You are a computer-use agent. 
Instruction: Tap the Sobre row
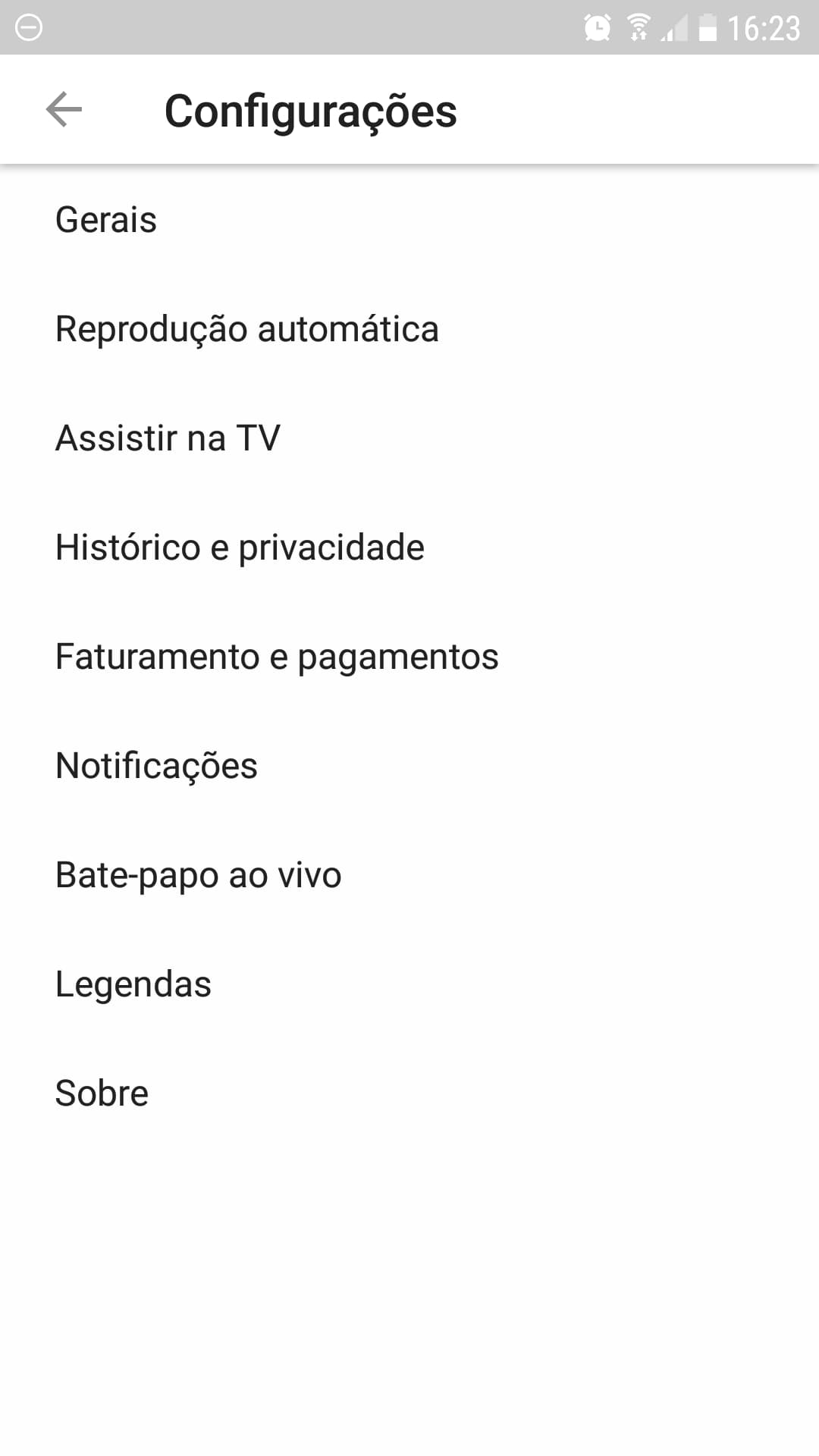pos(409,1094)
